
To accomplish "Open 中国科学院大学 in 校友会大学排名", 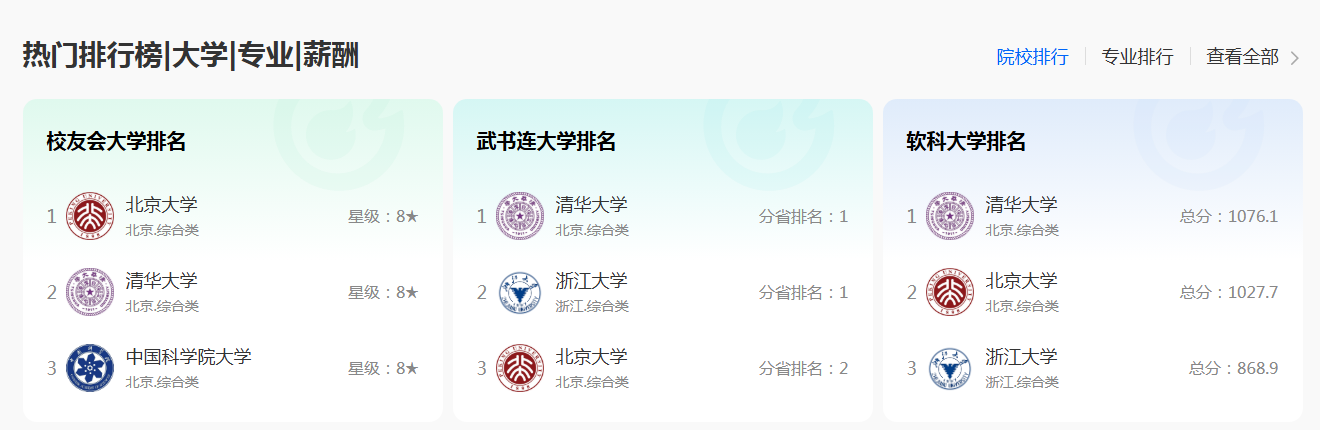I will click(x=188, y=357).
